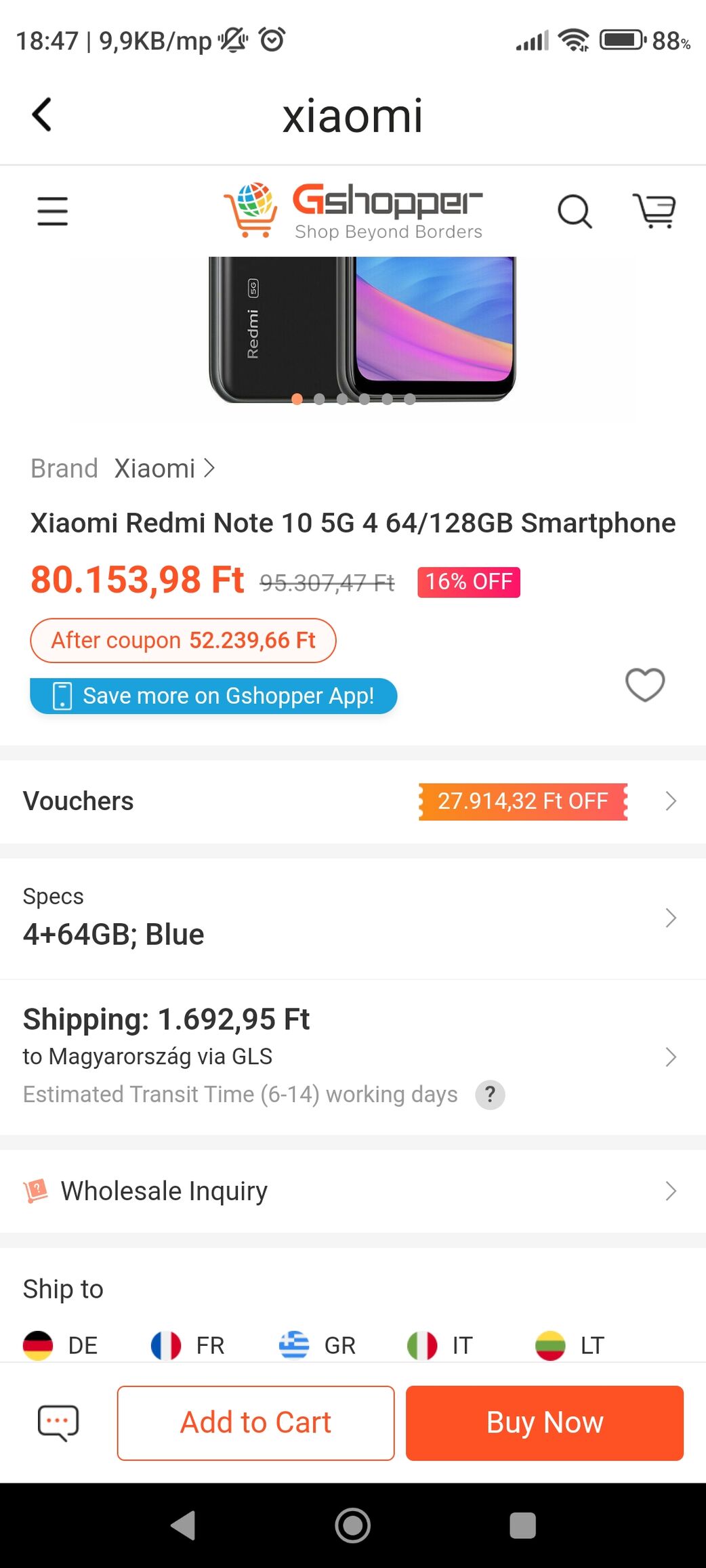Open the Gshopper search icon
Viewport: 706px width, 1568px height.
click(575, 211)
